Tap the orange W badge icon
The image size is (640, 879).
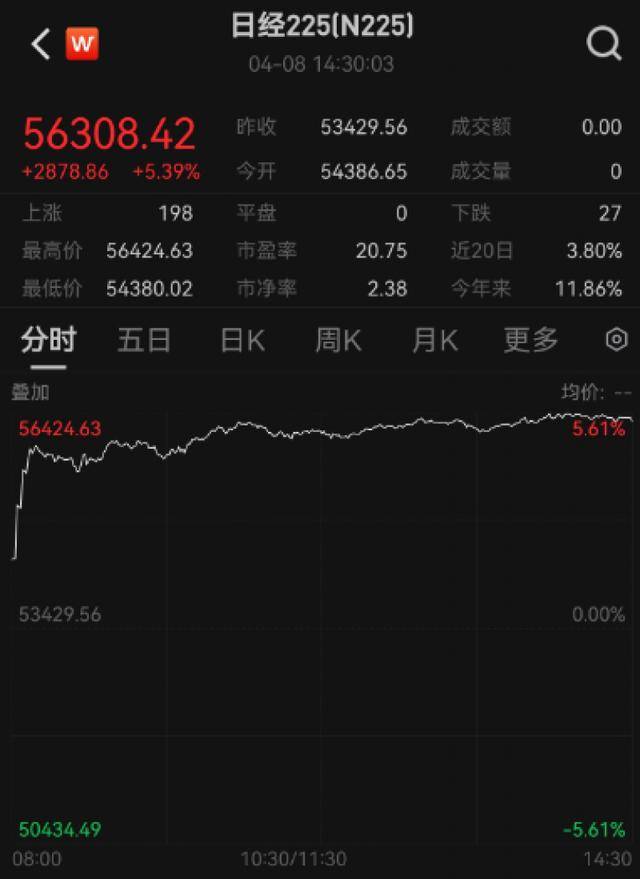click(82, 44)
